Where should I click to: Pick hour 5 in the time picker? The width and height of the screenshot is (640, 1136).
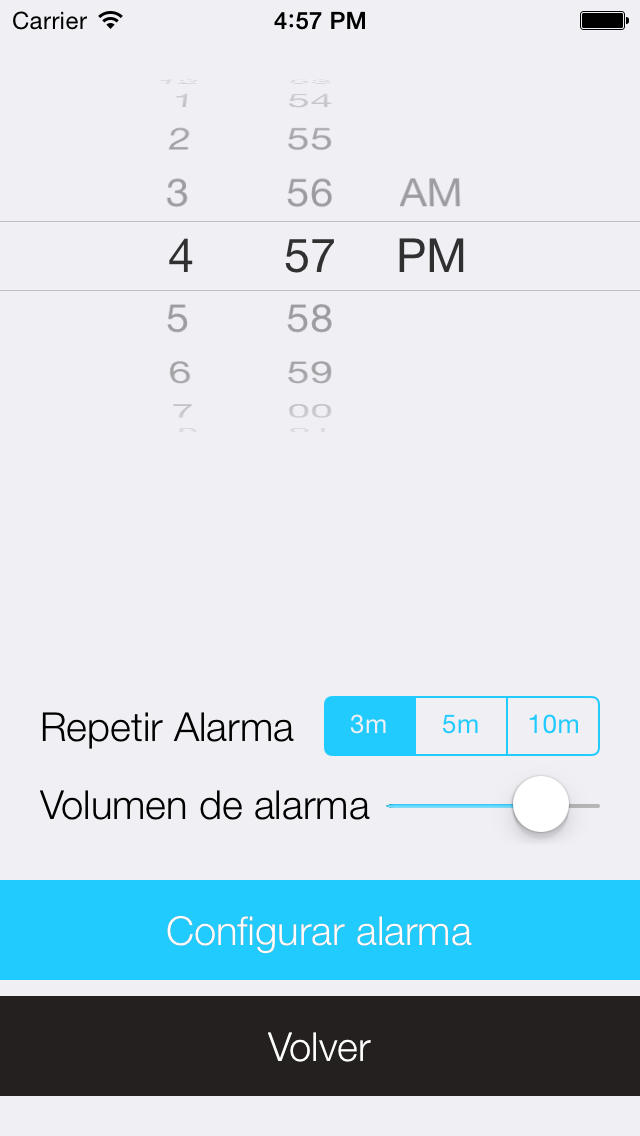[178, 318]
